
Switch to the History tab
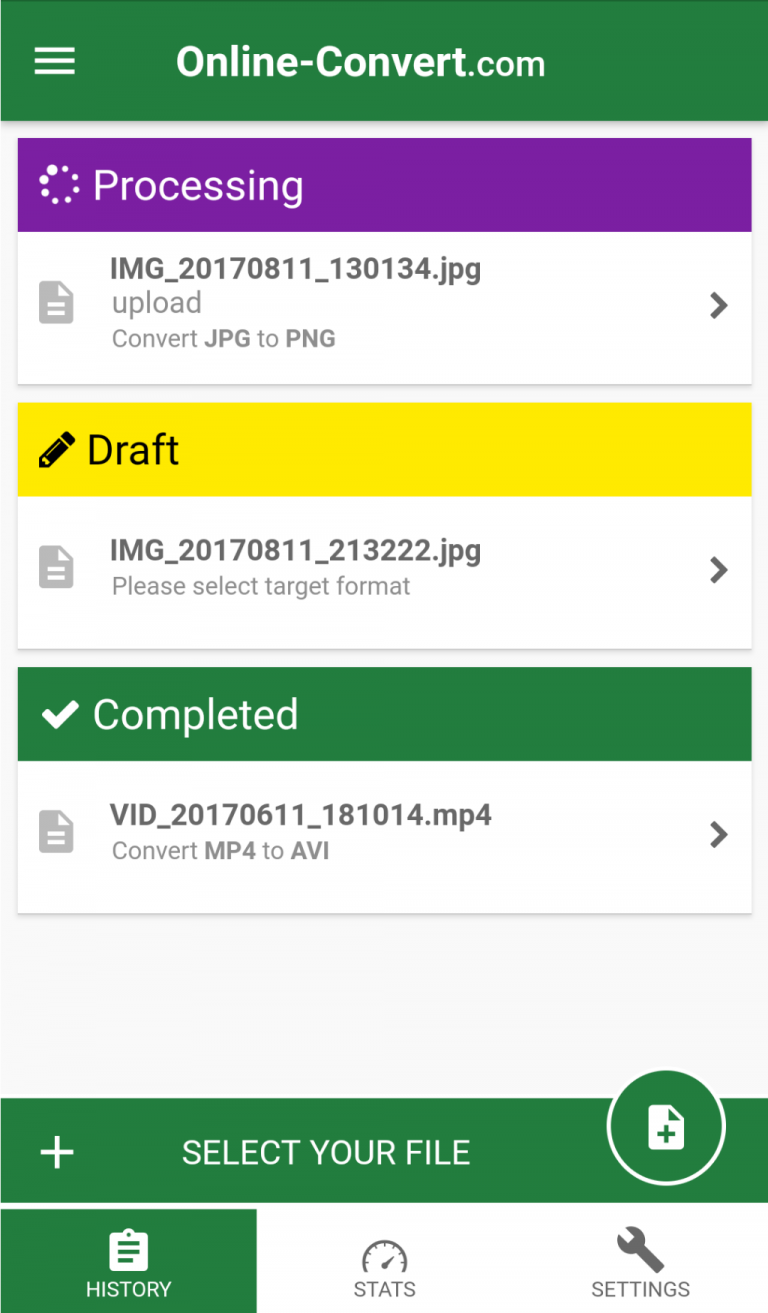coord(128,1261)
